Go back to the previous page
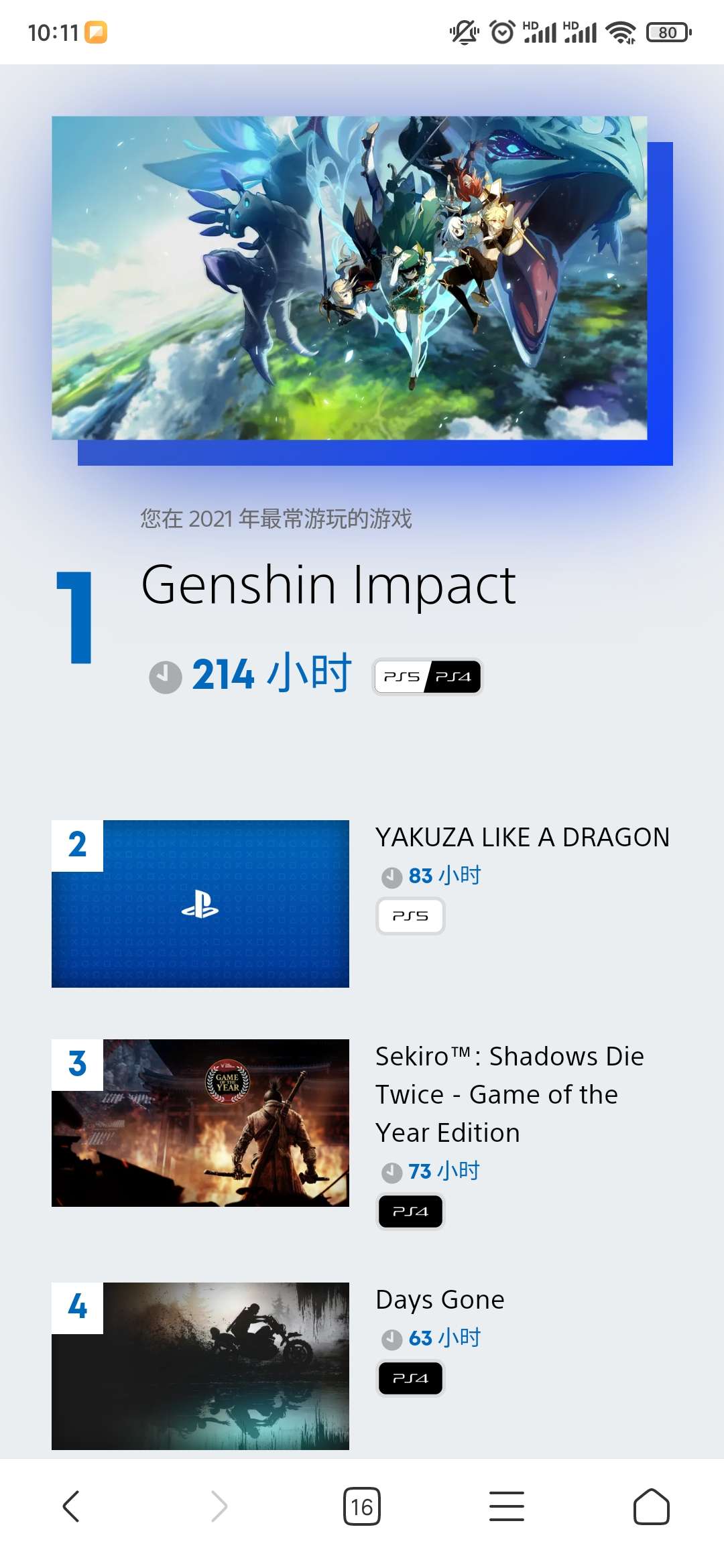Screen dimensions: 724x1568 71,1506
